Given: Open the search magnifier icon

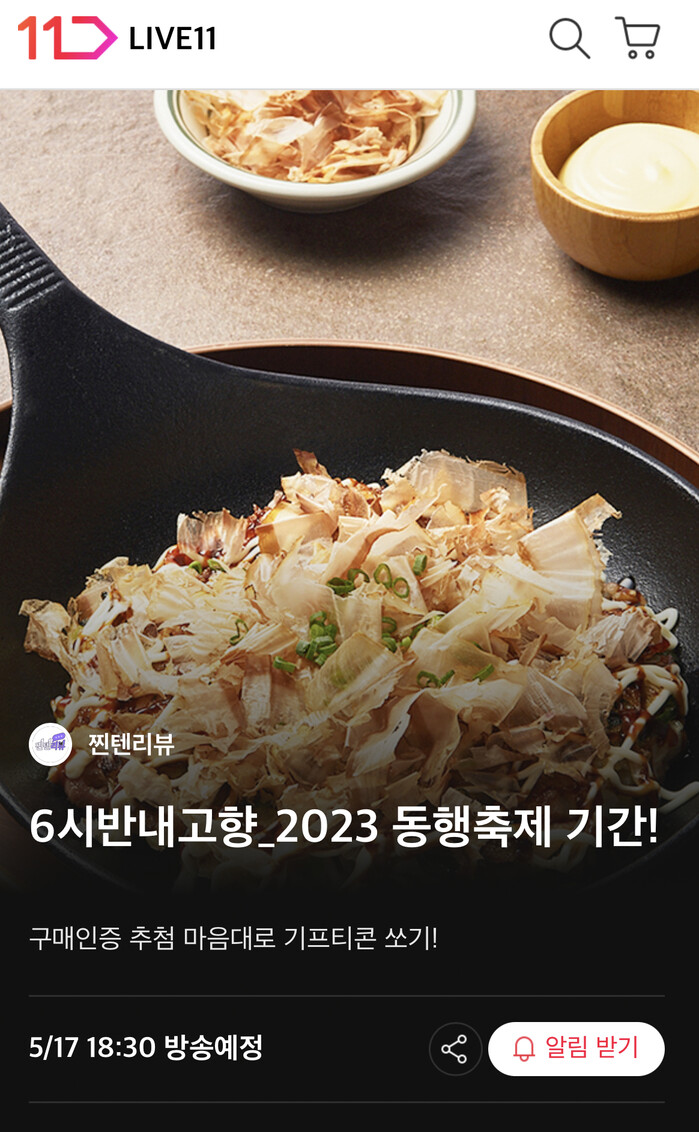Looking at the screenshot, I should pyautogui.click(x=569, y=39).
